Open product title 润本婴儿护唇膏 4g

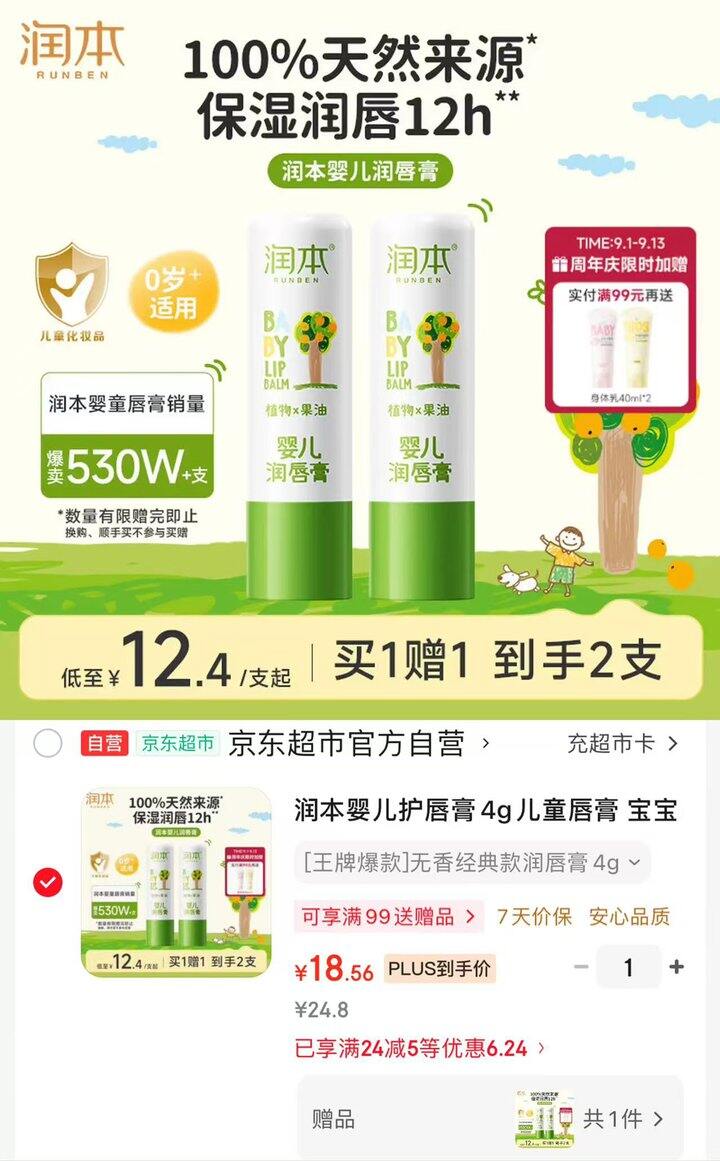pyautogui.click(x=485, y=810)
